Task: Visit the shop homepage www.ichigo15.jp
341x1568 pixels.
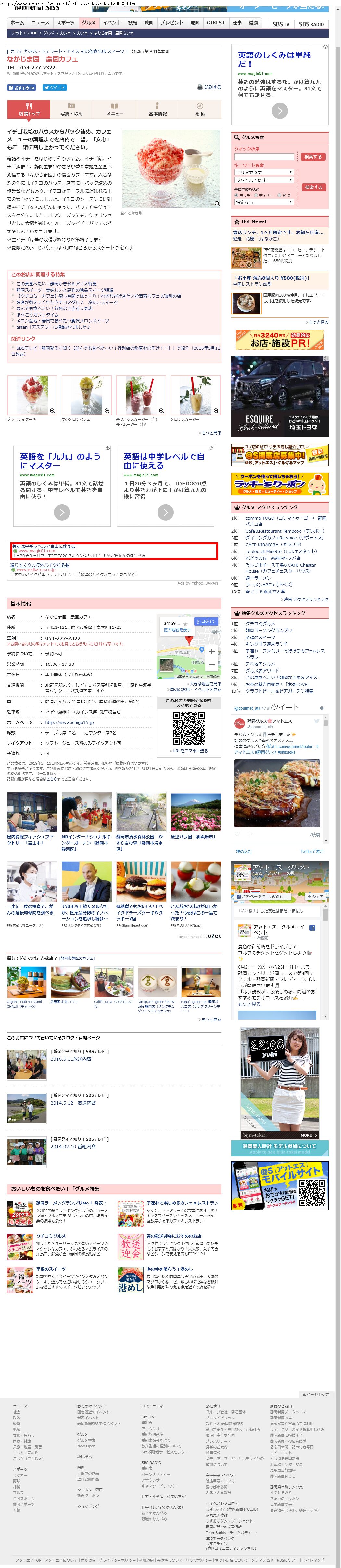Action: click(69, 723)
